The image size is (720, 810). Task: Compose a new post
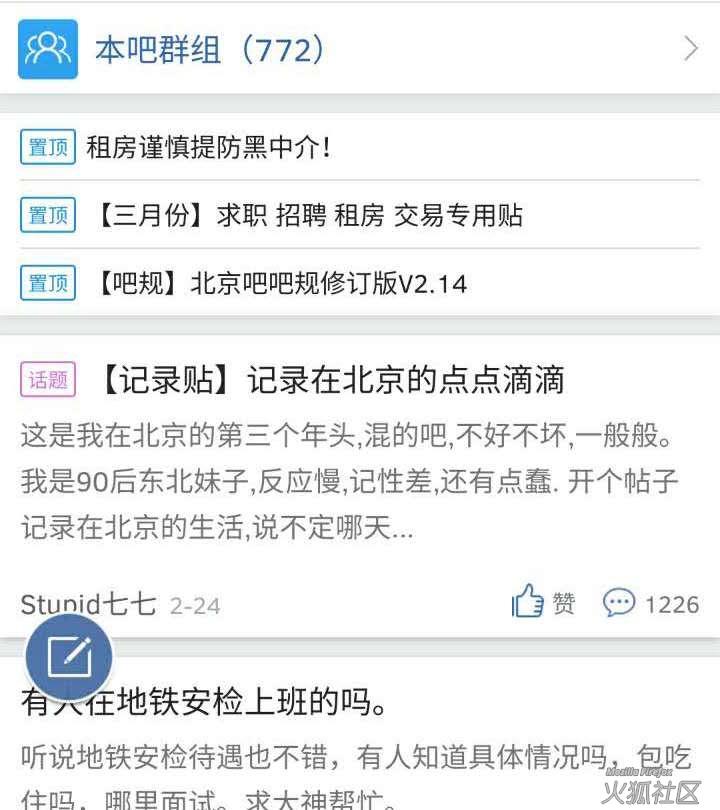coord(69,657)
